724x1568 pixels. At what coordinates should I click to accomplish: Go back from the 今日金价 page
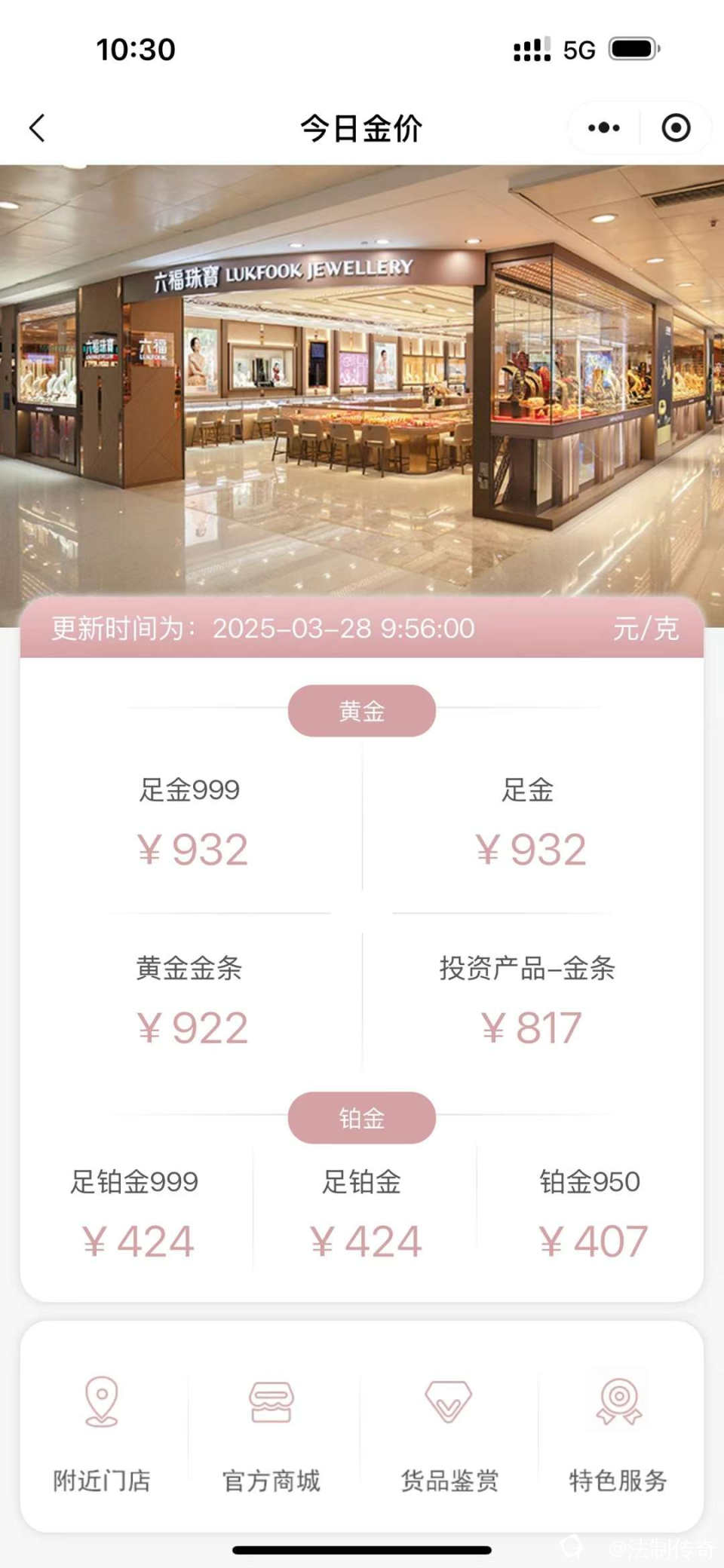pos(38,128)
